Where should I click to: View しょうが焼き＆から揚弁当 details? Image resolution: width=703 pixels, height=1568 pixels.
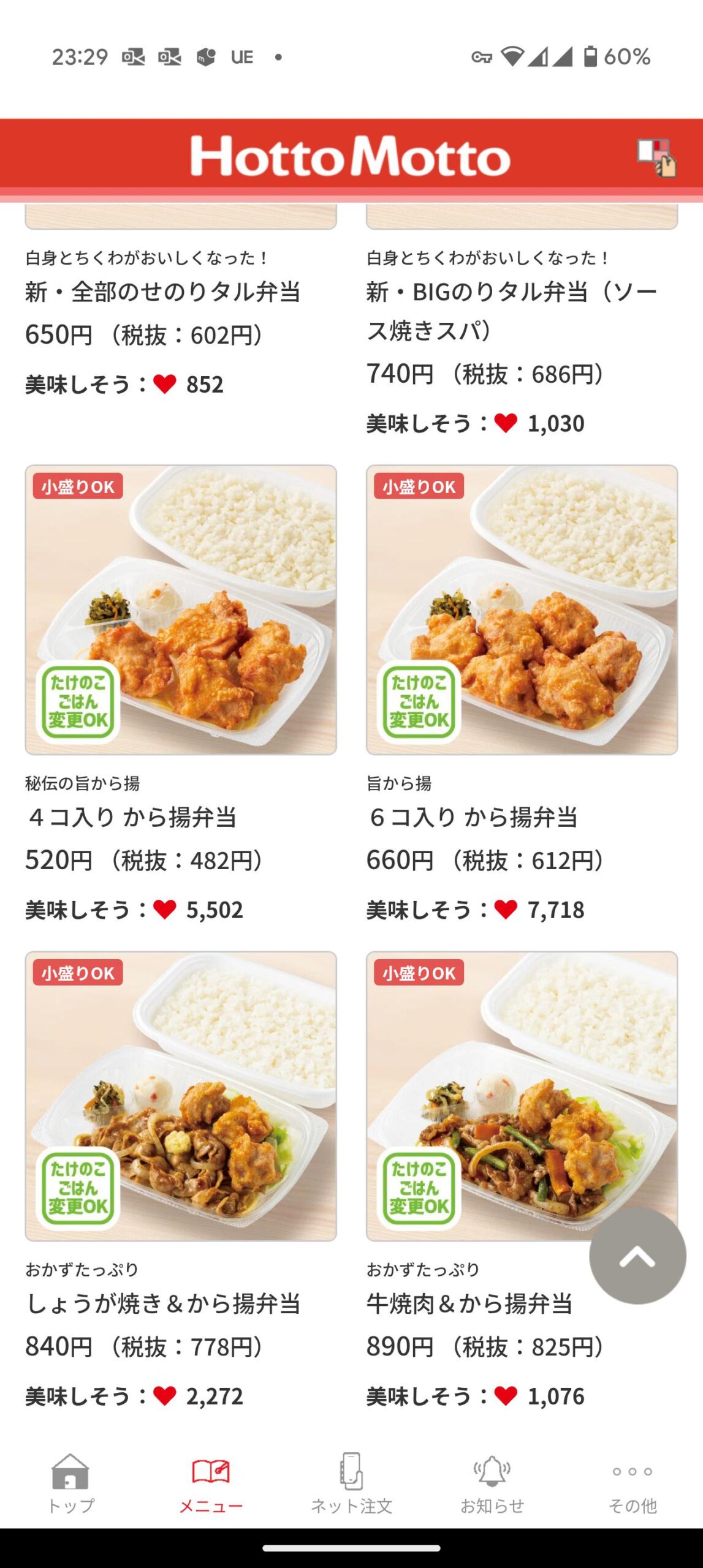click(181, 1096)
